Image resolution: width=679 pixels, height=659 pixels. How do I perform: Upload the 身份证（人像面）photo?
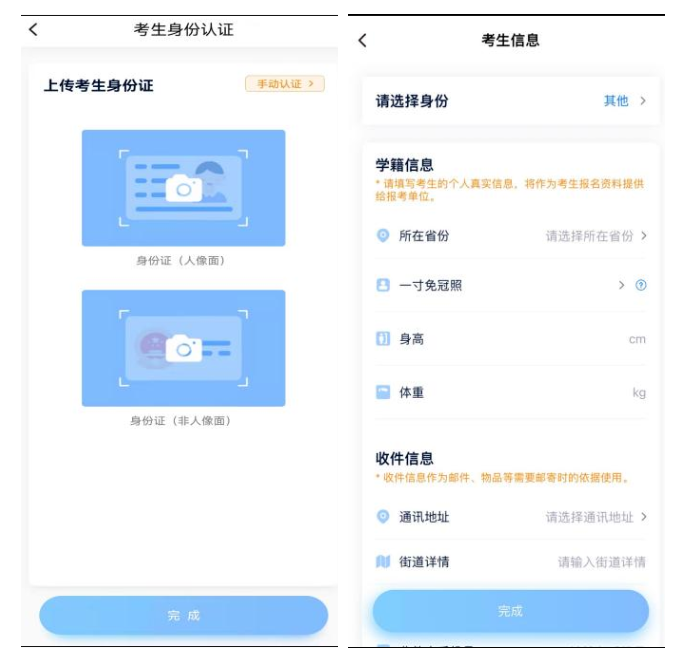click(183, 188)
